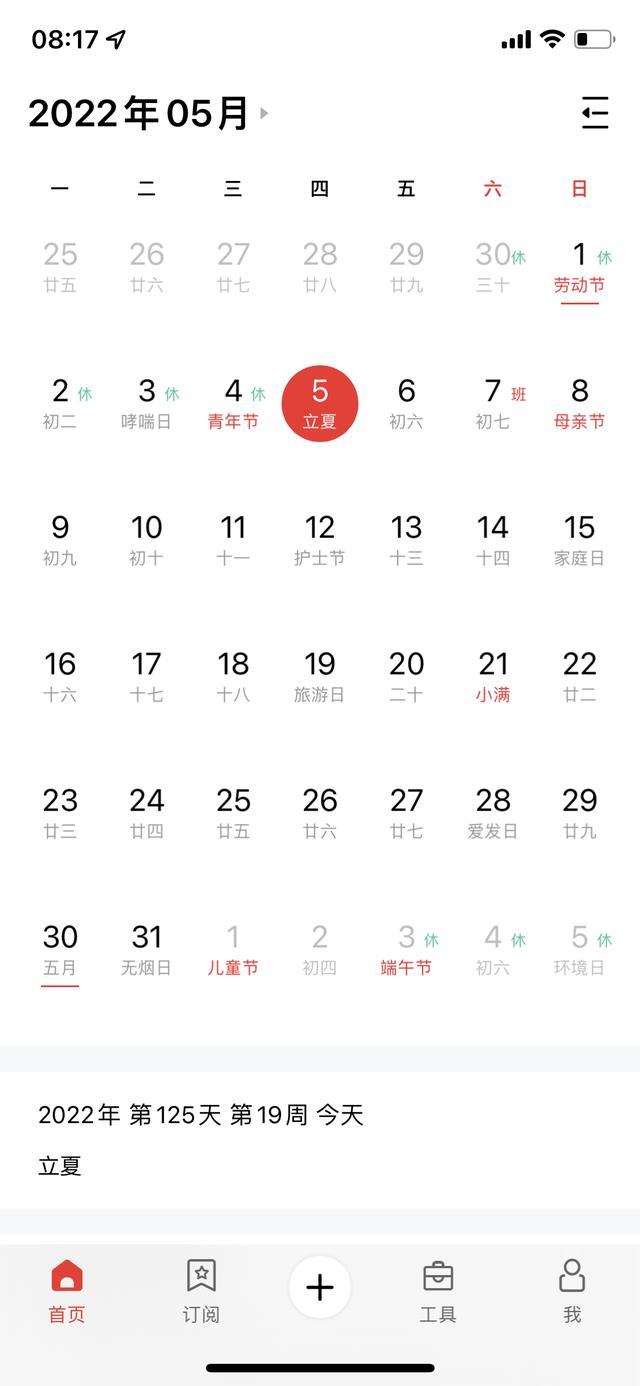The width and height of the screenshot is (640, 1386).
Task: Select May 1 劳动节
Action: [x=580, y=268]
